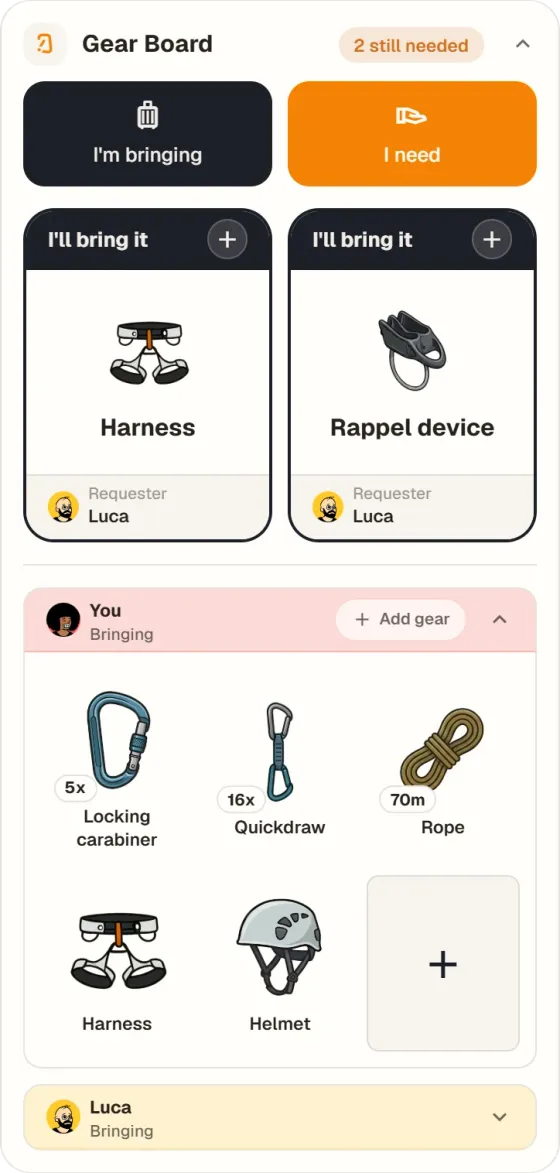560x1173 pixels.
Task: Offer to bring Luca's Rappel device
Action: 491,239
